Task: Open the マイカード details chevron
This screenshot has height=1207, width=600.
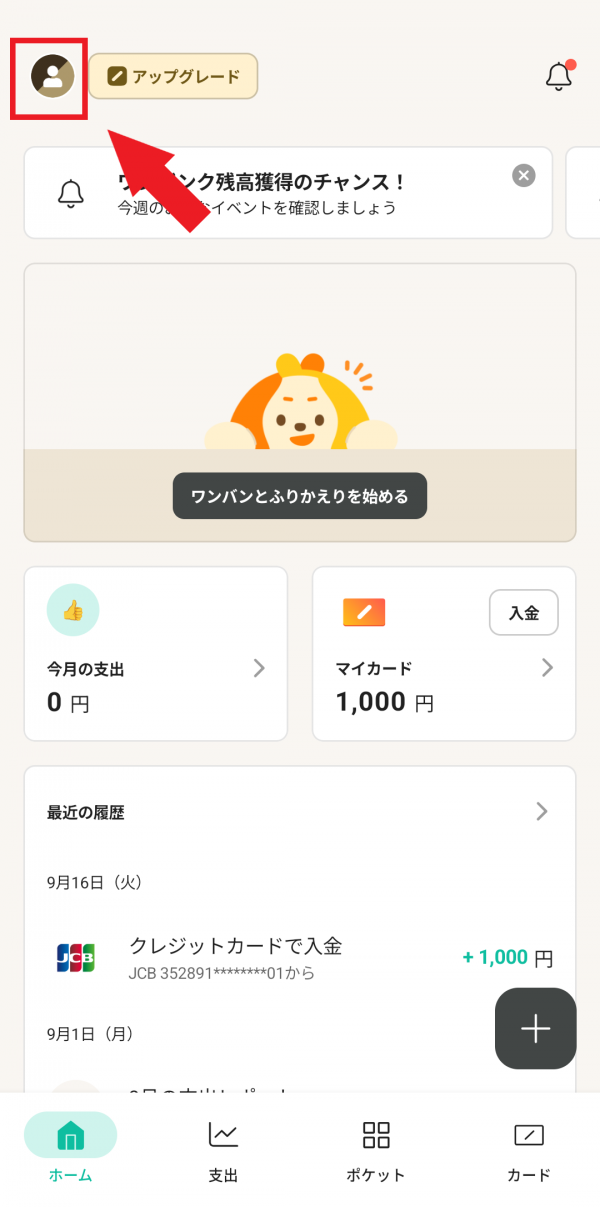Action: coord(547,667)
